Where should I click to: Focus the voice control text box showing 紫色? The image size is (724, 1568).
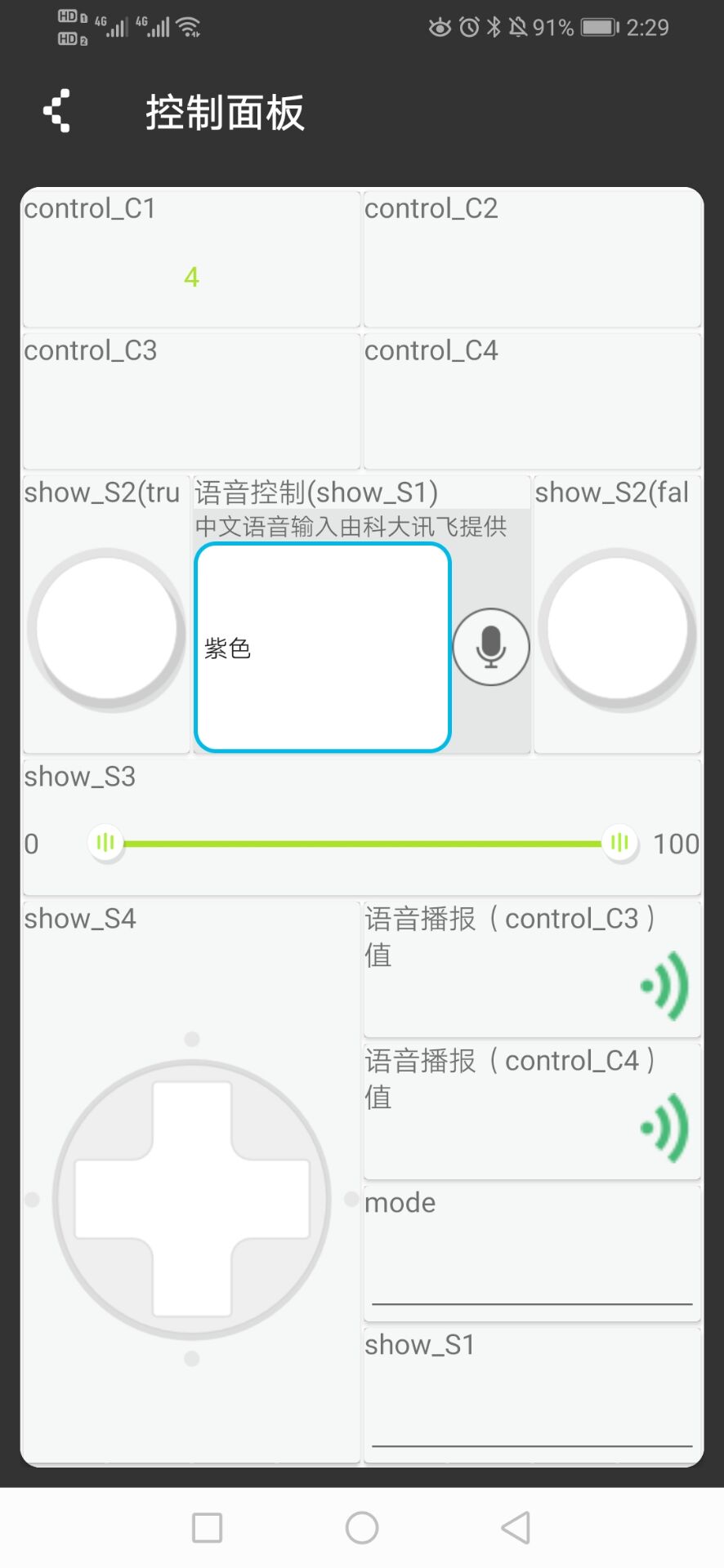(323, 647)
